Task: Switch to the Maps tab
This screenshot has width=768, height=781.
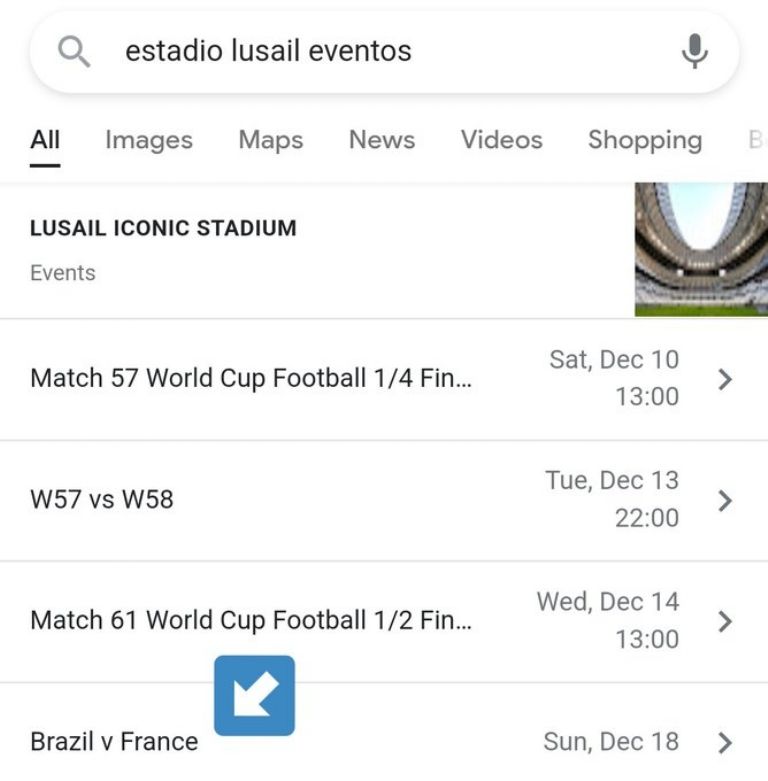Action: [270, 140]
